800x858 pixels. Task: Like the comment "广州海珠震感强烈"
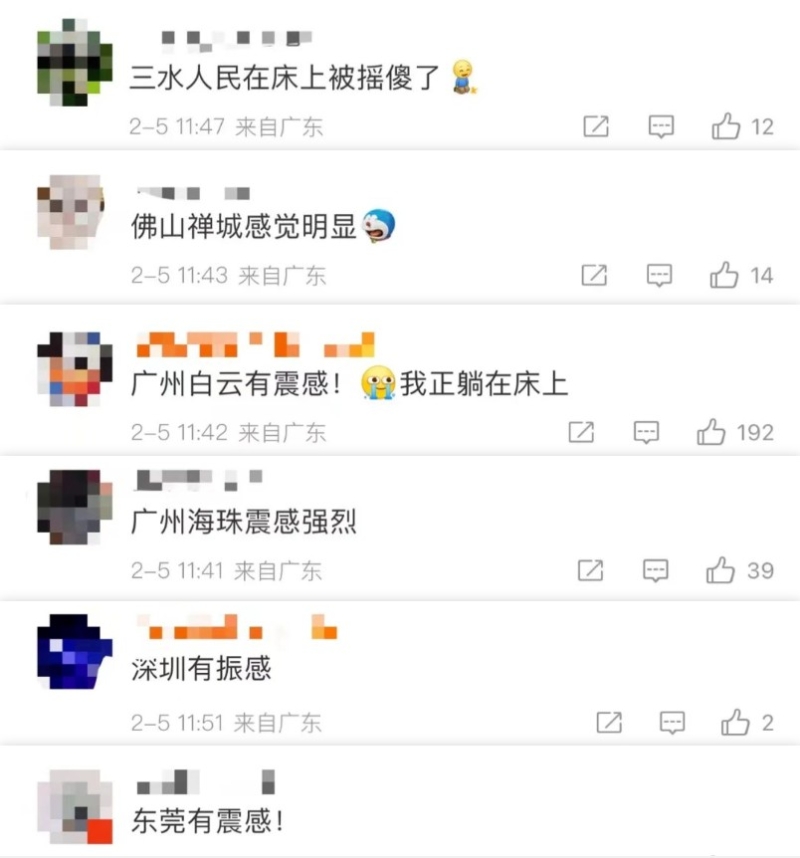point(721,571)
